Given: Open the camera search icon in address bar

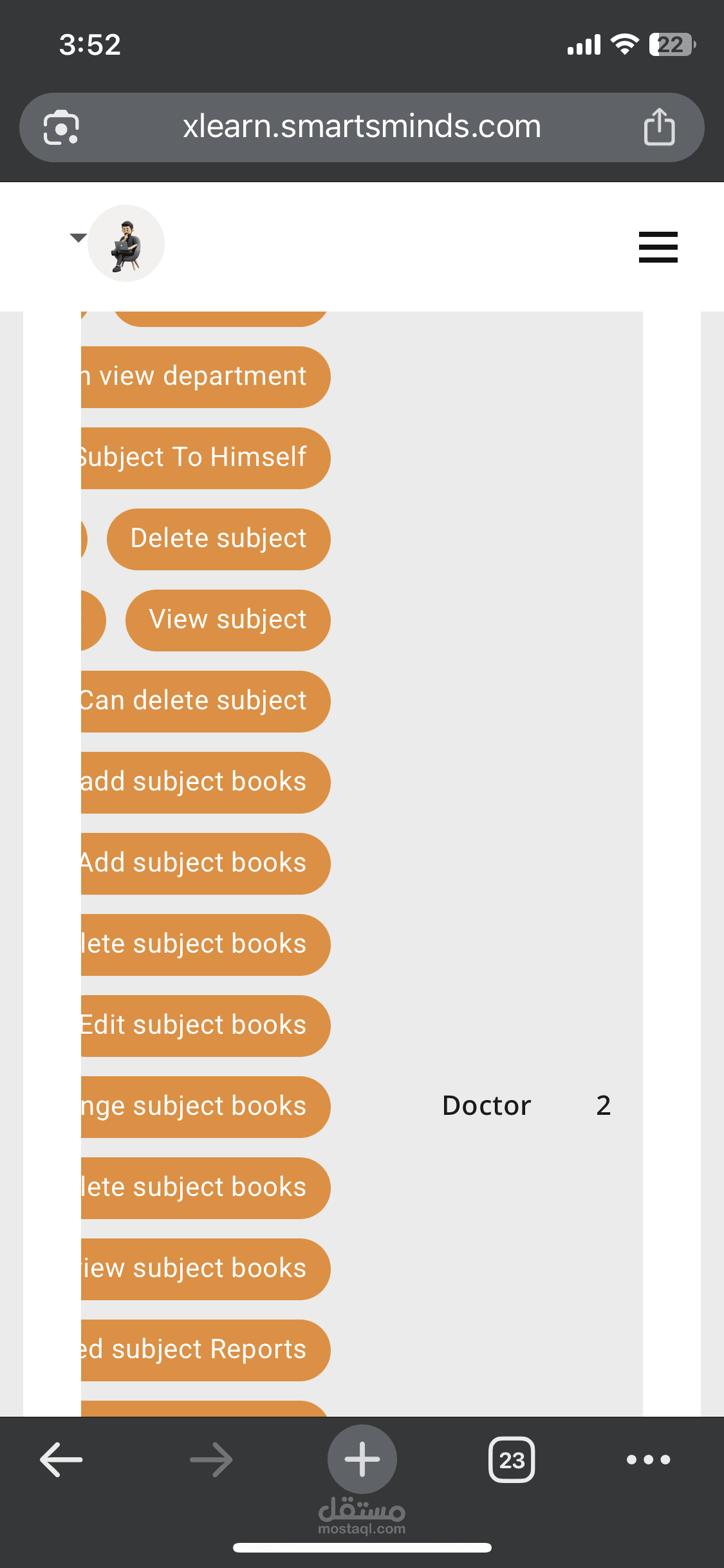Looking at the screenshot, I should point(61,127).
